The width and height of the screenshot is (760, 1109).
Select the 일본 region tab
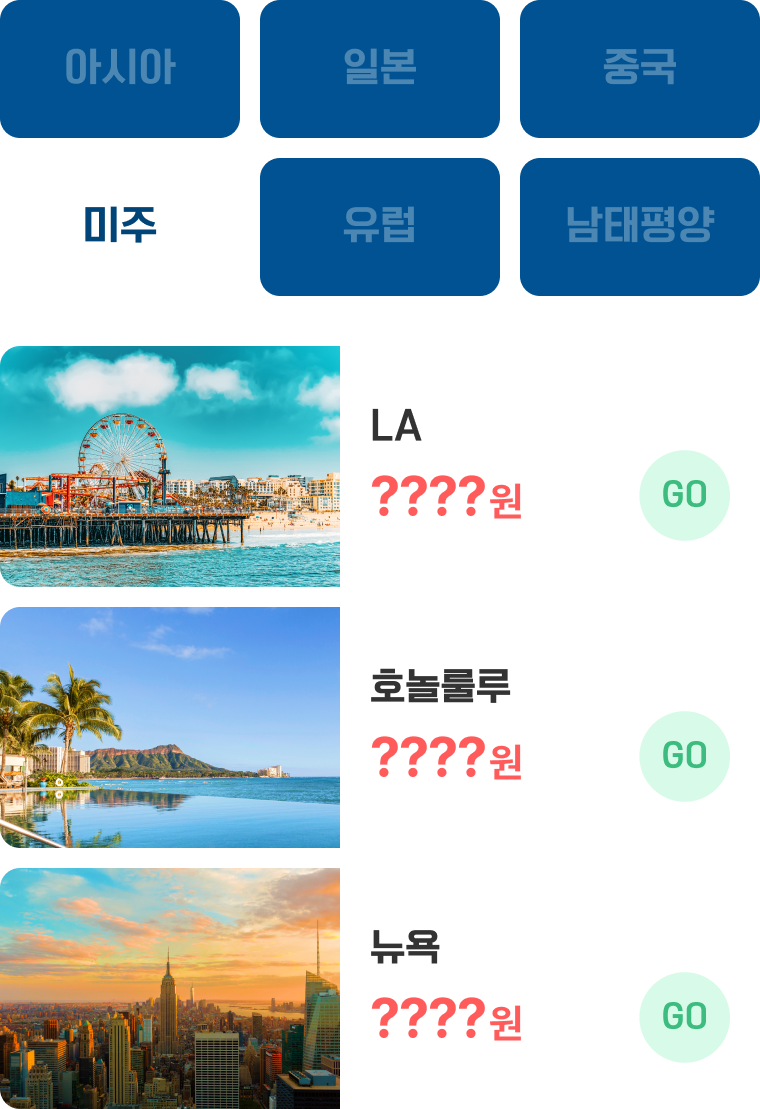point(379,68)
